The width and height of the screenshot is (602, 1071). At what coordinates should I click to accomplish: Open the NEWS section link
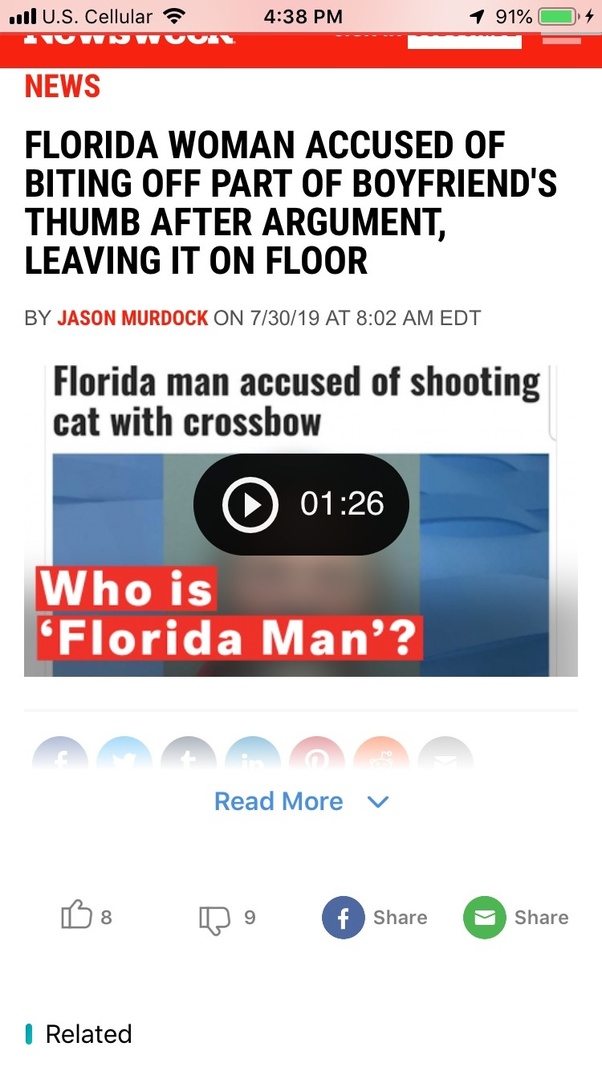tap(63, 87)
